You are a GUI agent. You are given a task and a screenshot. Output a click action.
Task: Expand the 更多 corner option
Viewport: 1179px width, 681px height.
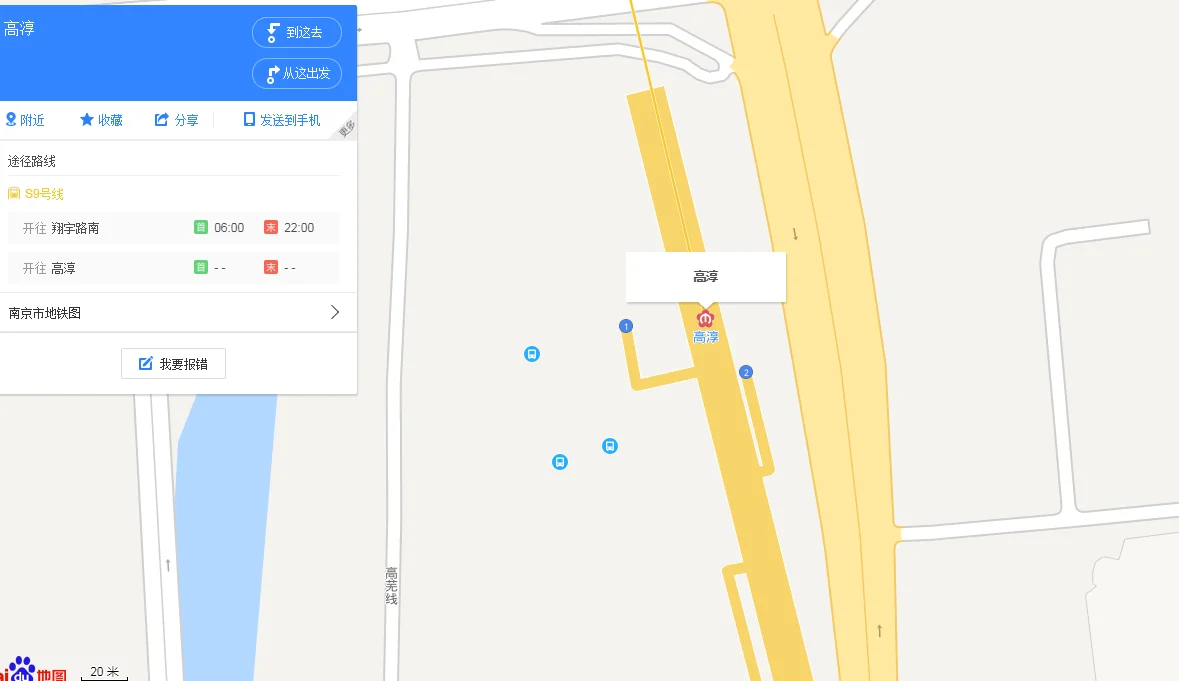(346, 129)
